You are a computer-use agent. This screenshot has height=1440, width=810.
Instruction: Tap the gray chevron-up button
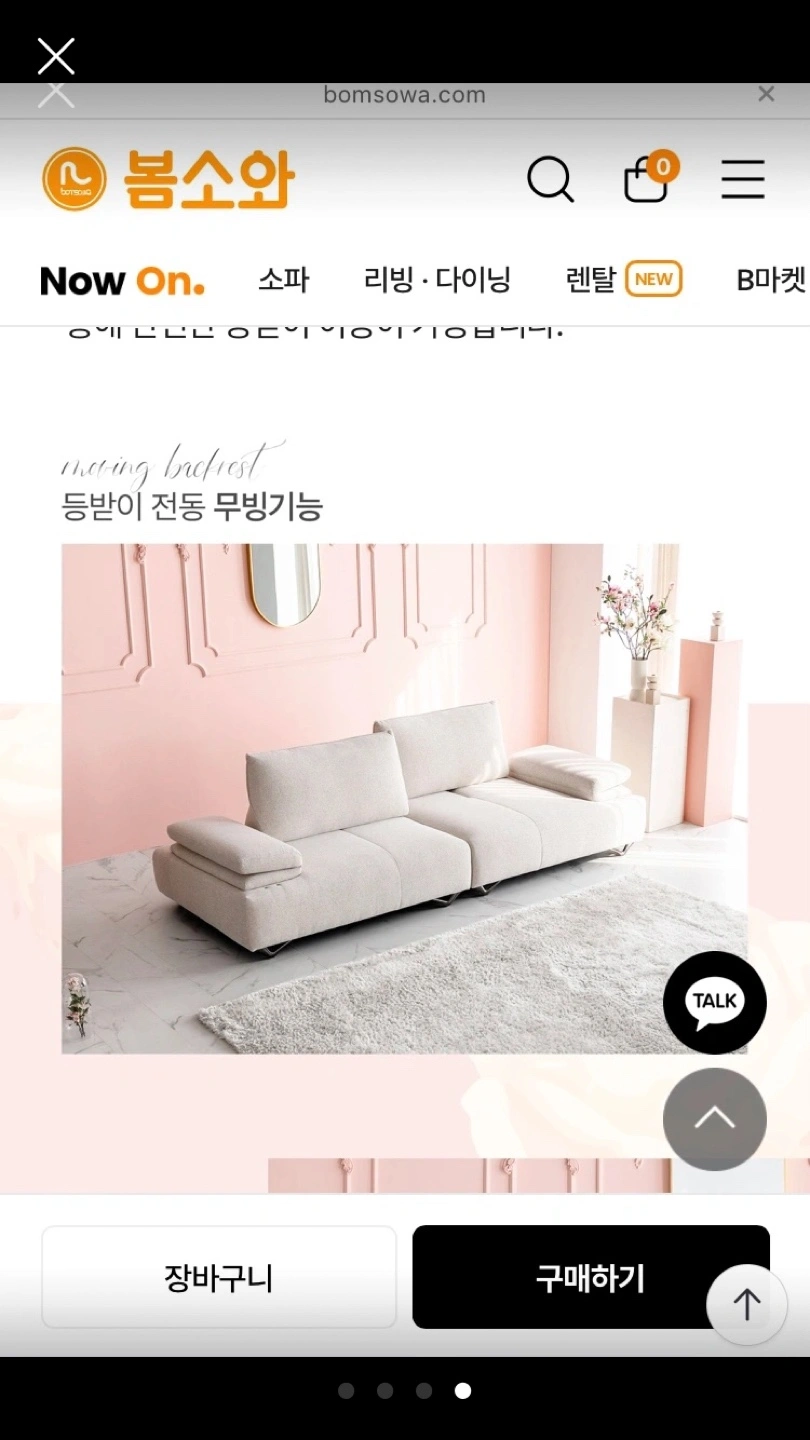[715, 1119]
